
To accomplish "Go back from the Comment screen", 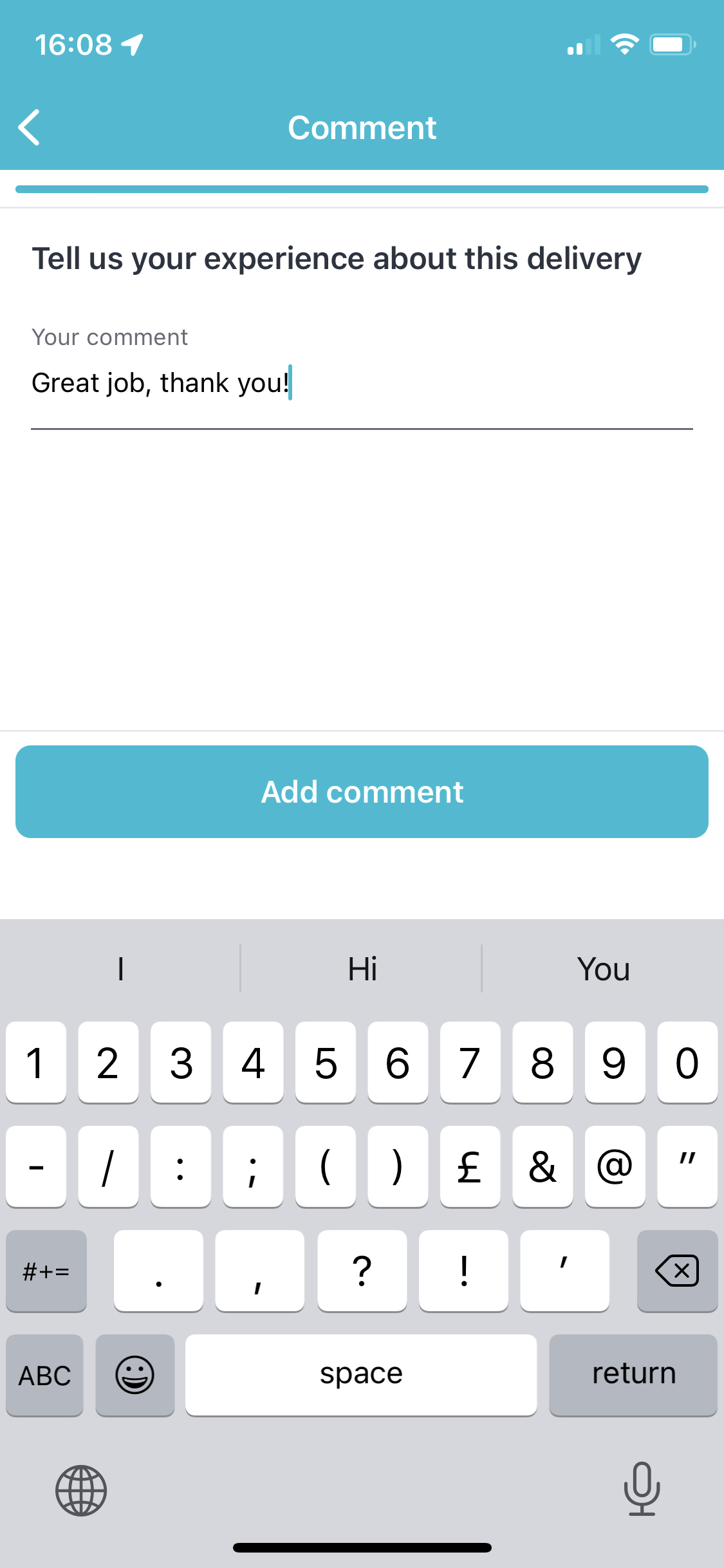I will click(x=30, y=127).
